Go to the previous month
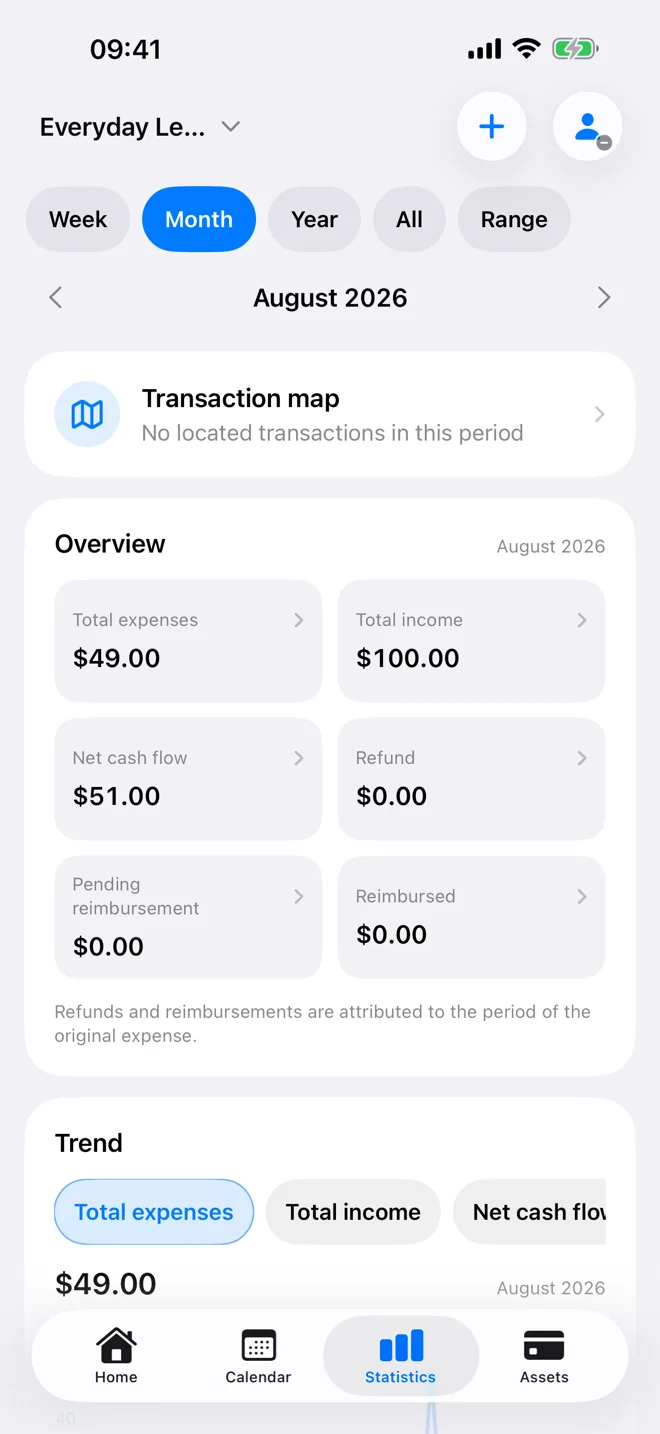The image size is (660, 1434). coord(56,297)
